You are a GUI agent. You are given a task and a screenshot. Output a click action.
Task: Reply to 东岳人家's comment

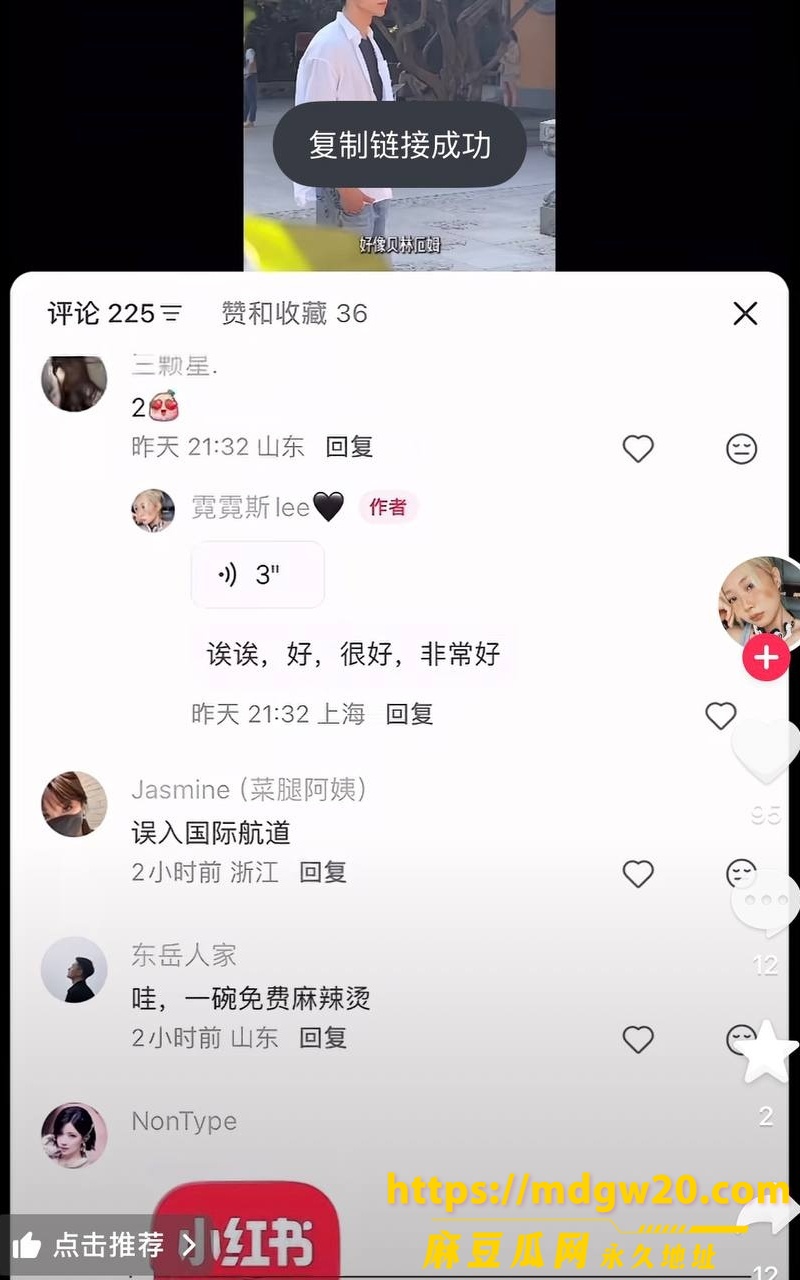click(323, 1038)
